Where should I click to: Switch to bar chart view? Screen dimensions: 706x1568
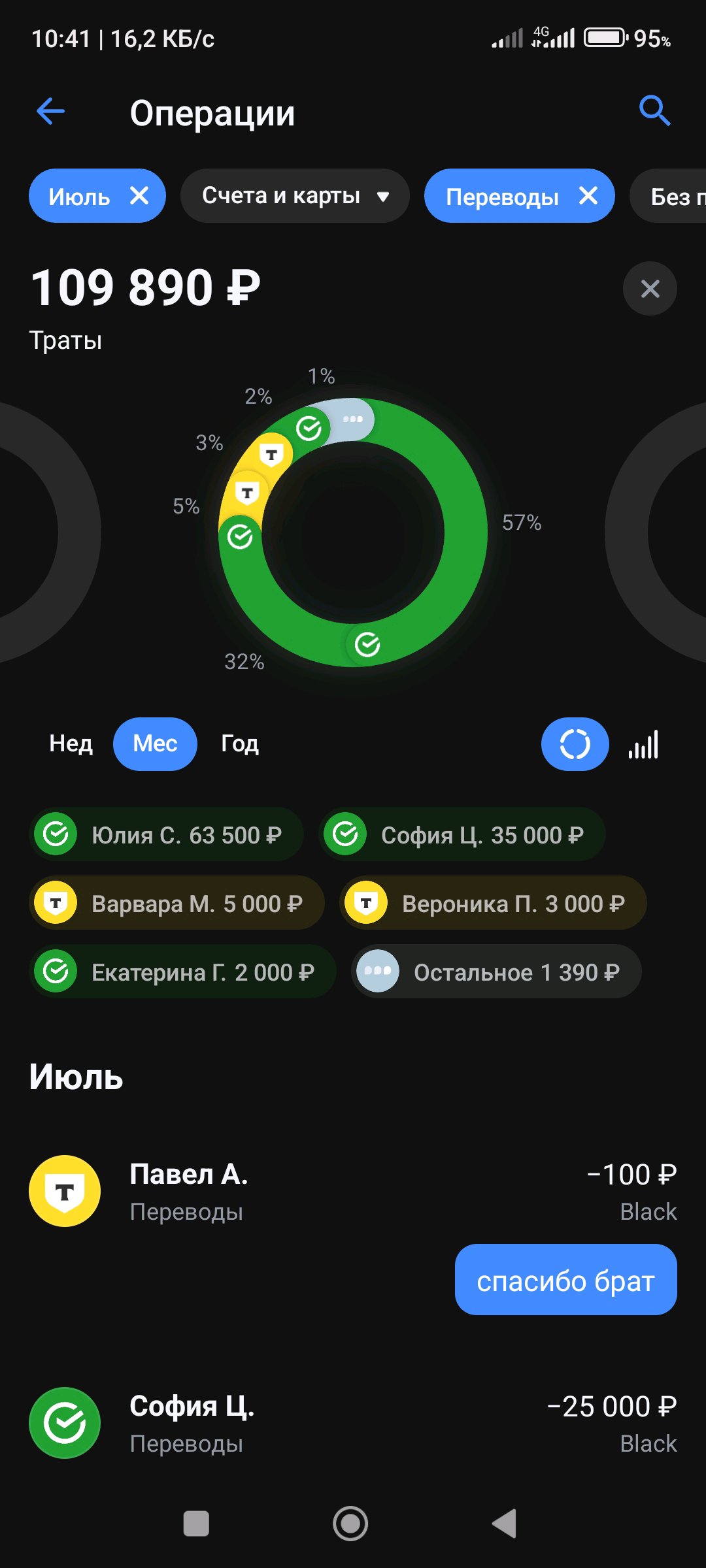point(644,744)
